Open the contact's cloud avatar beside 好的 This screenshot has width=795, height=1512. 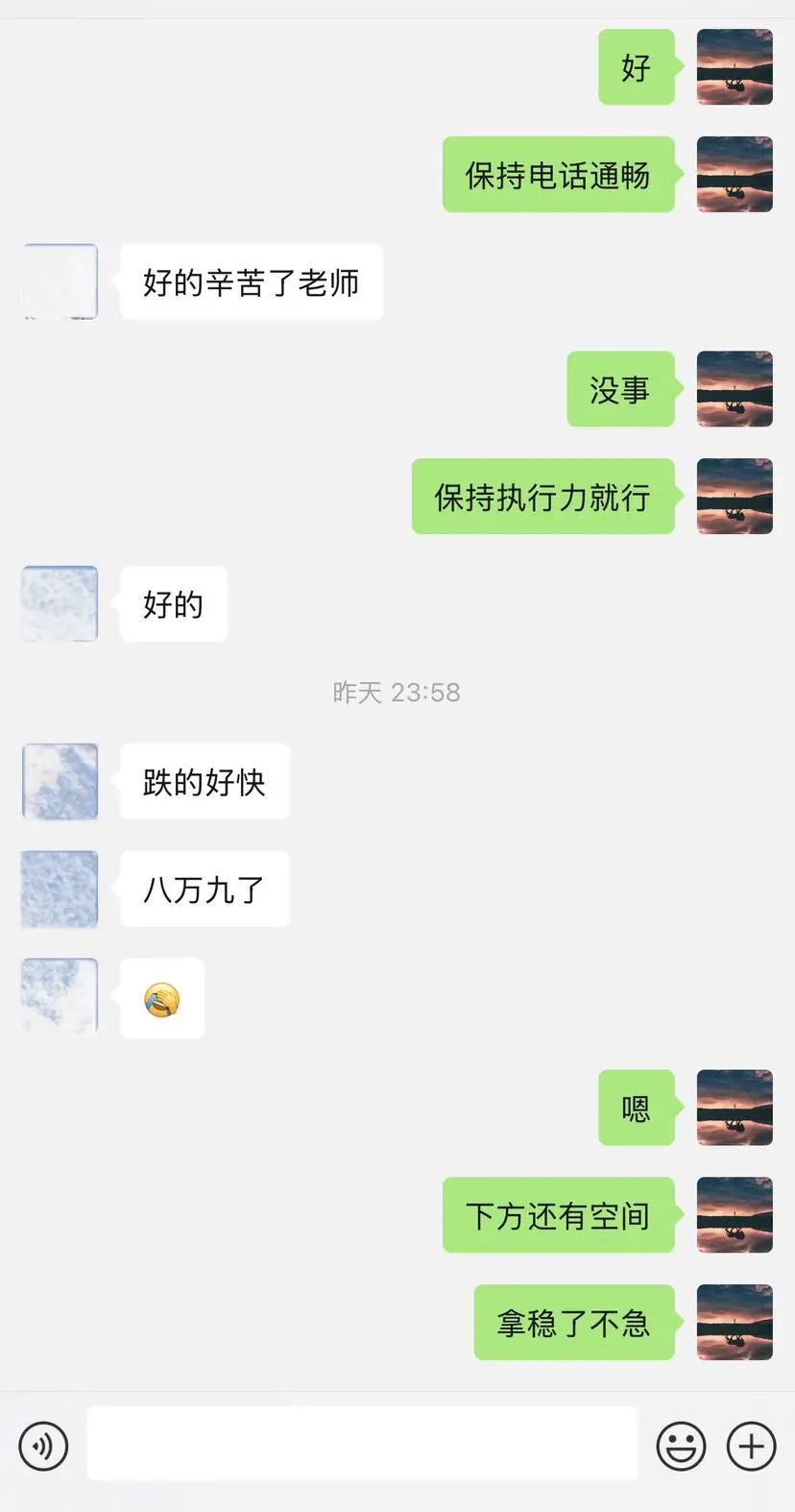[59, 604]
